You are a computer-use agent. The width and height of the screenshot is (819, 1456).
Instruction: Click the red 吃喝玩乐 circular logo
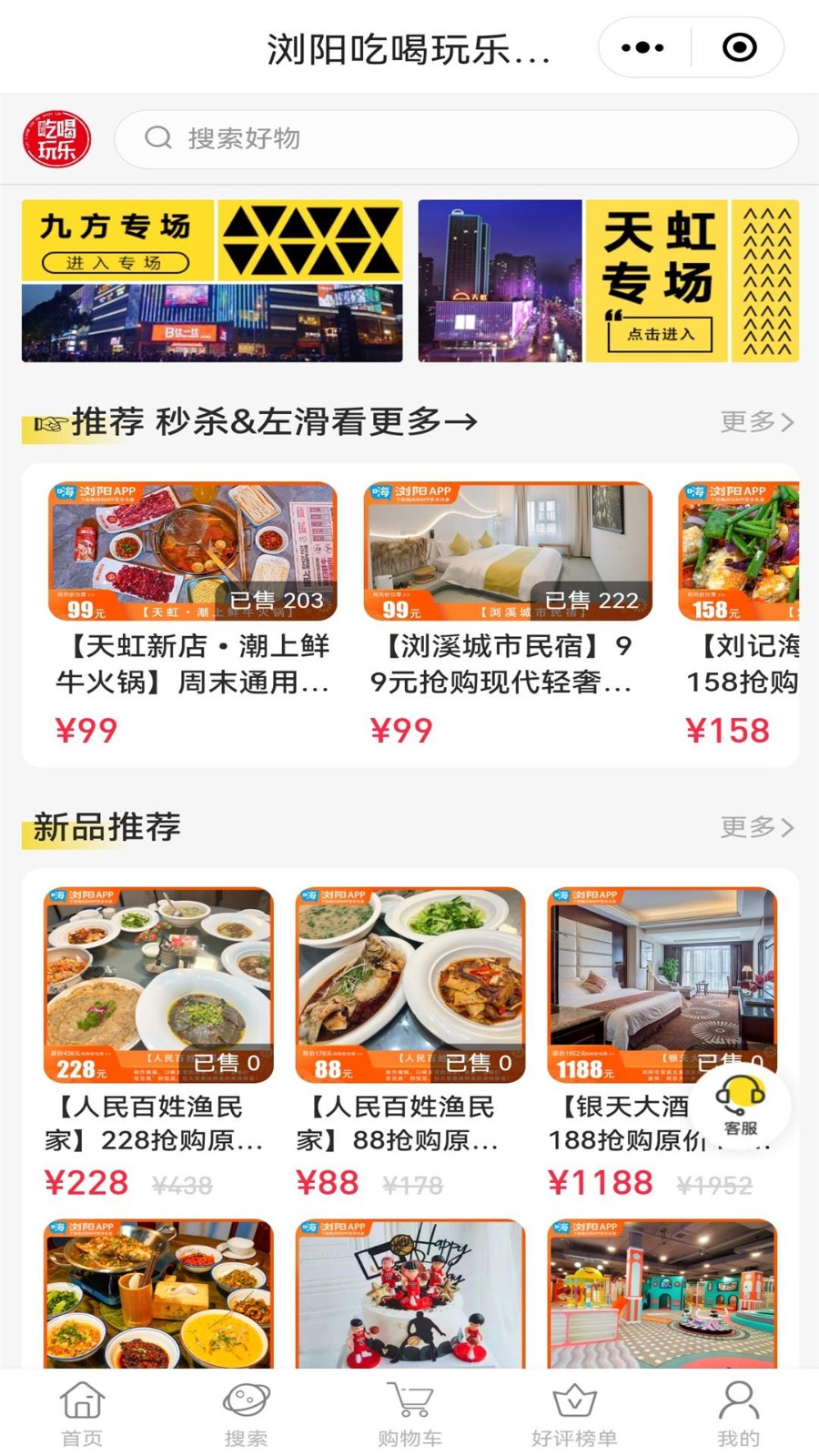[x=58, y=136]
